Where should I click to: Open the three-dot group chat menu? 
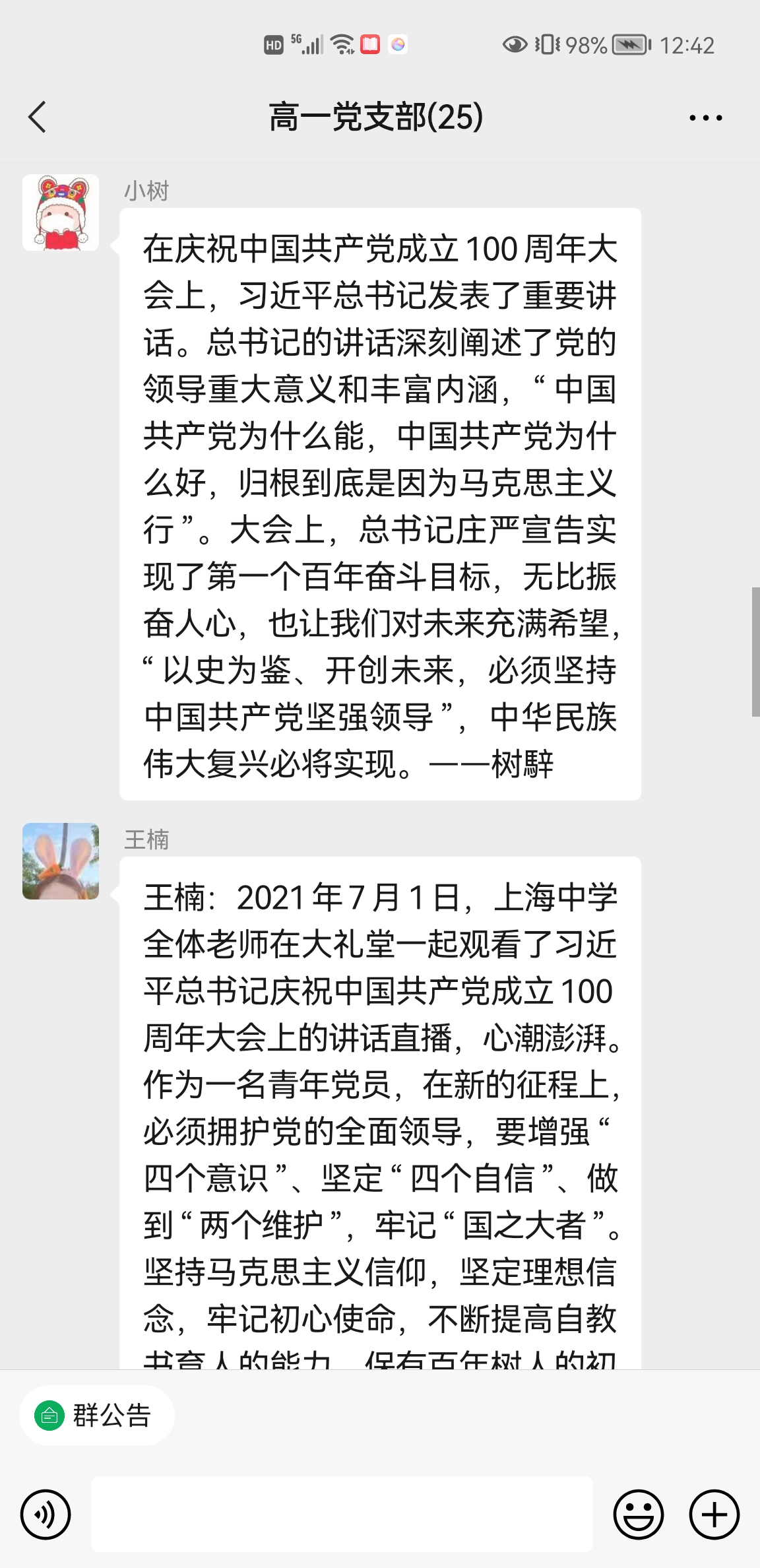pos(705,118)
